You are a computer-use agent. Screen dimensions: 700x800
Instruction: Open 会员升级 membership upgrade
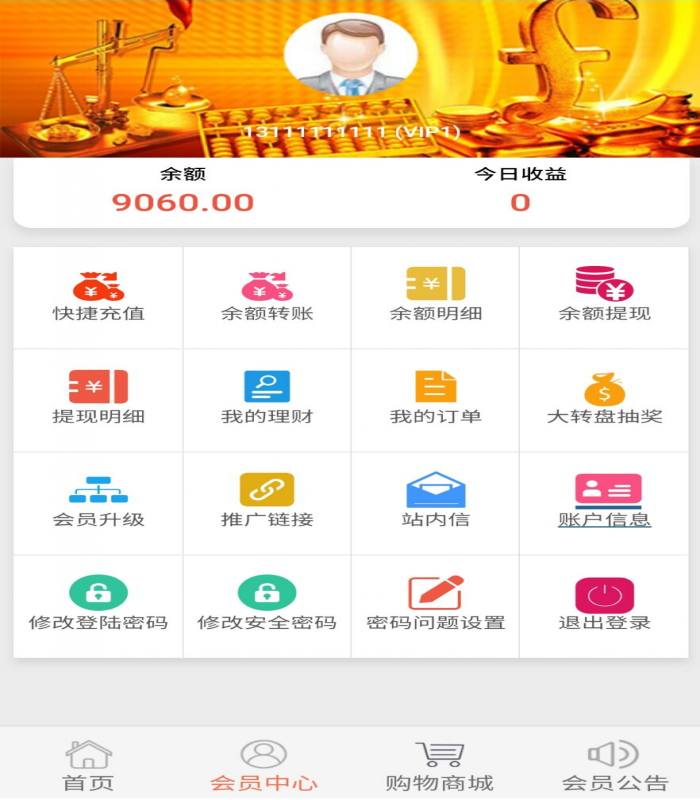click(98, 503)
